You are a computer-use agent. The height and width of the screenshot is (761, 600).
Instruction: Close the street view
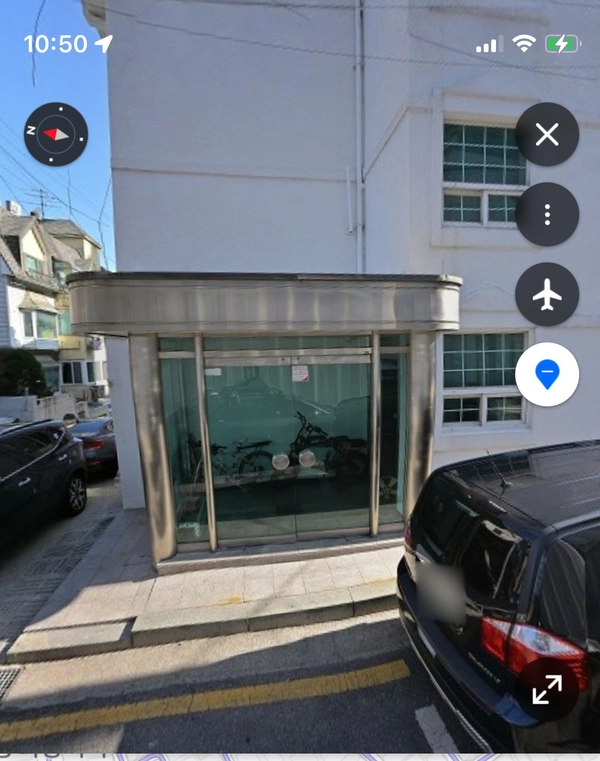[547, 134]
